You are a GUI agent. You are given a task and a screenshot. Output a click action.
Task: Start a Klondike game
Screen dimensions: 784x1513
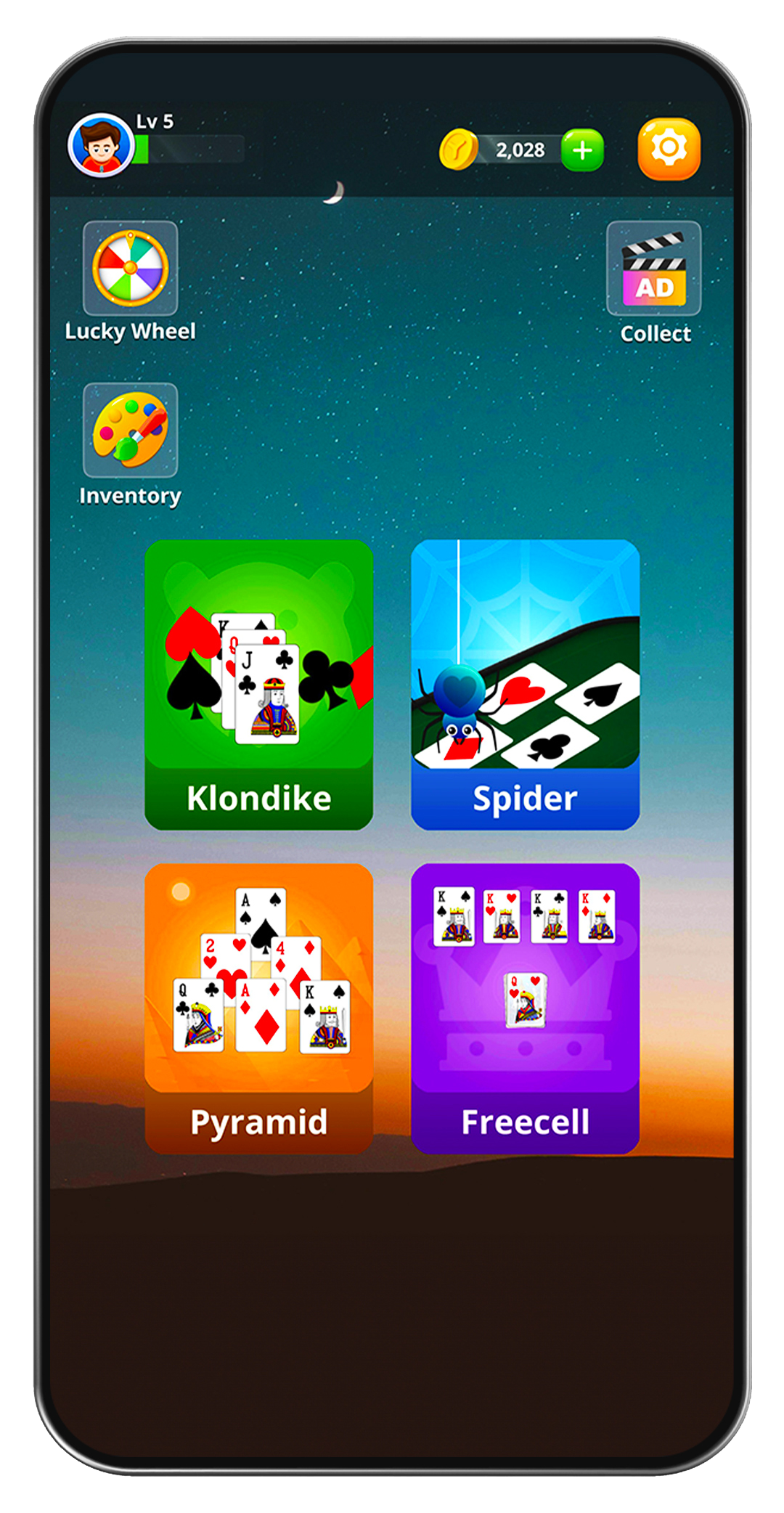259,685
